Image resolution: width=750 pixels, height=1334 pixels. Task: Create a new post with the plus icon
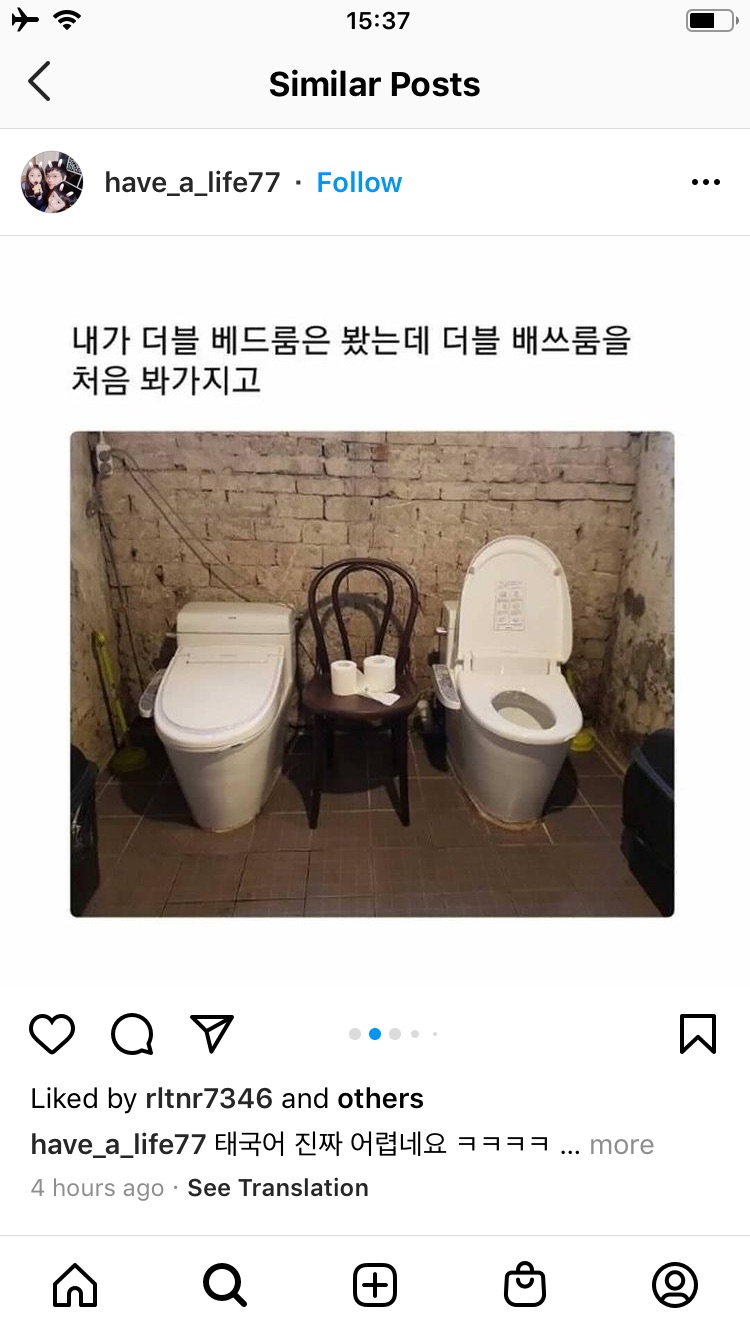375,1285
